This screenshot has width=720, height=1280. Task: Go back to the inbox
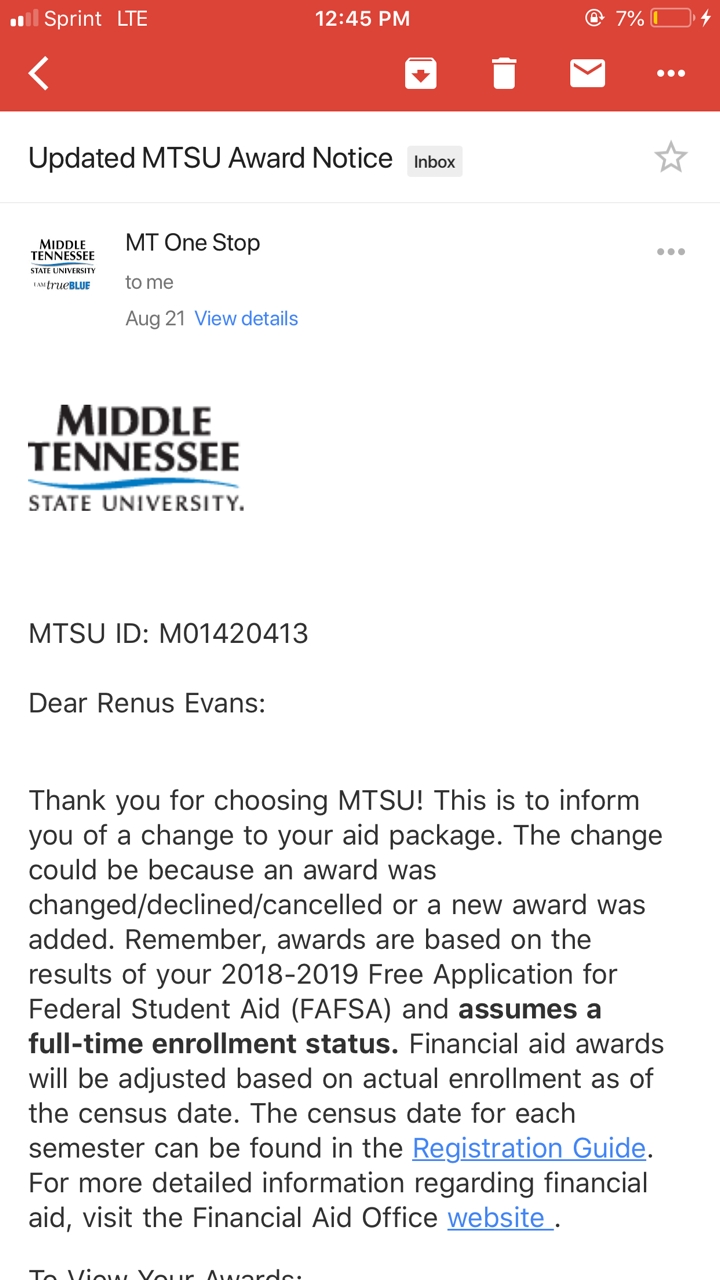point(39,73)
